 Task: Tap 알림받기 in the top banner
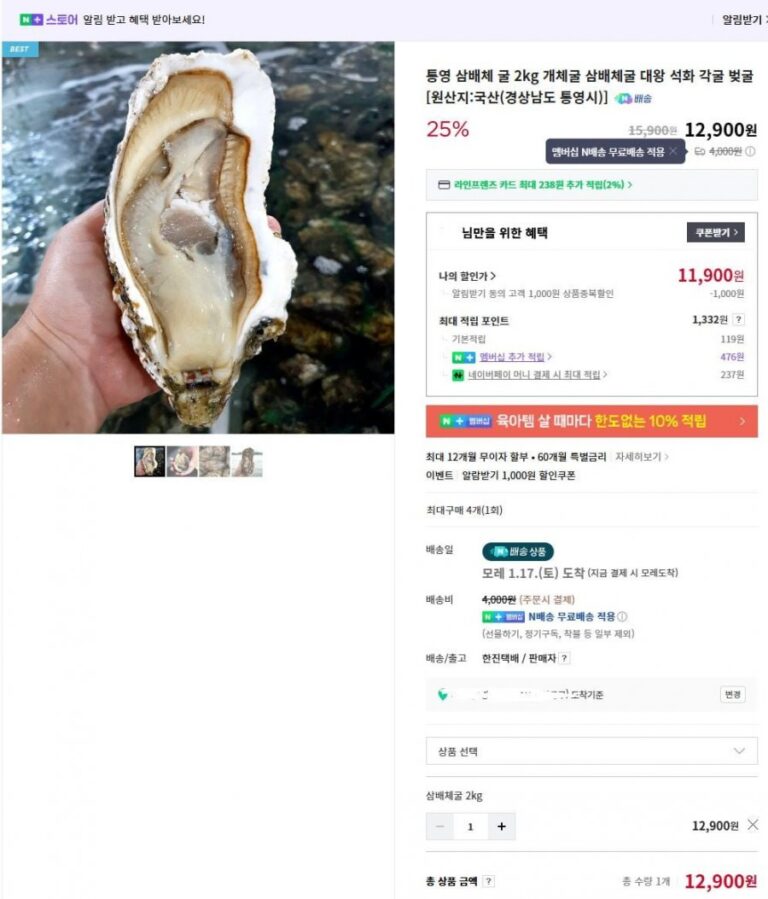point(744,20)
